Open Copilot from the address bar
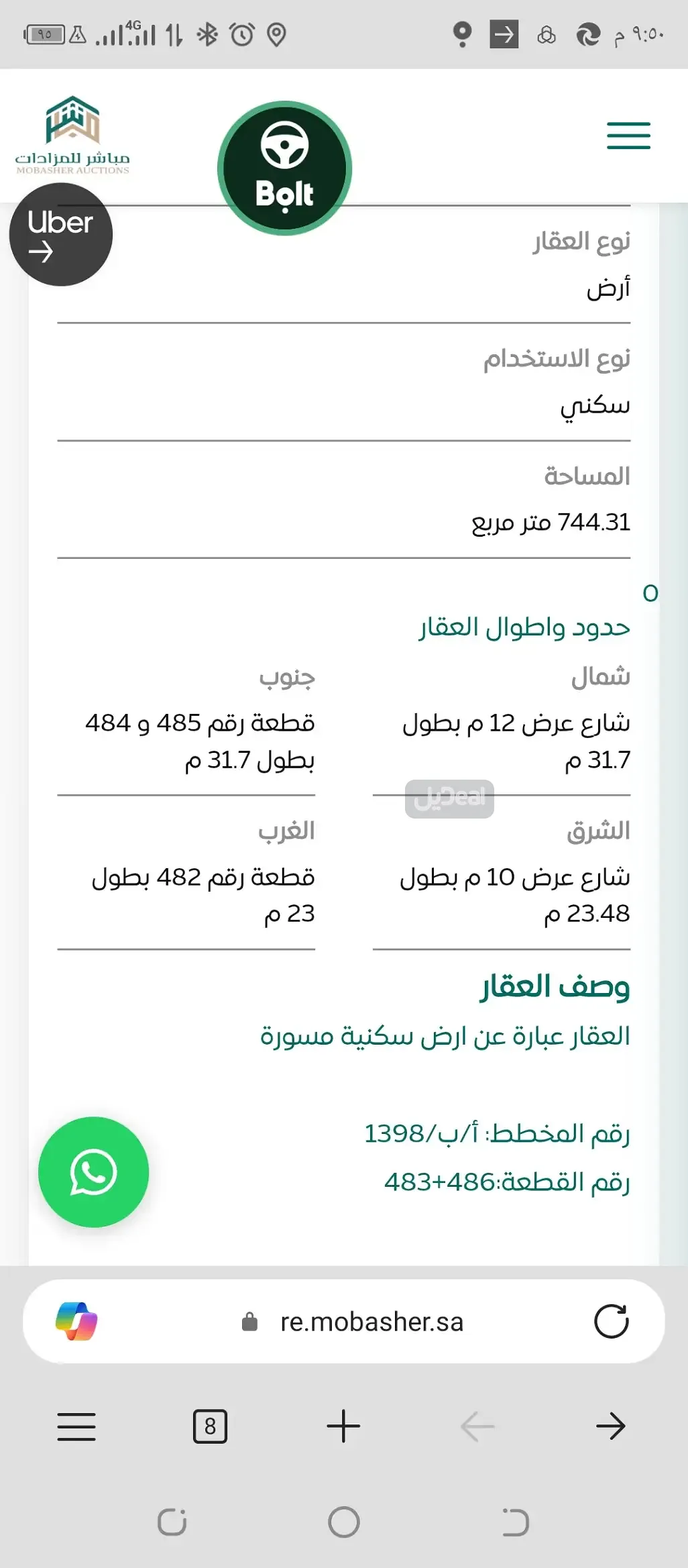Viewport: 688px width, 1568px height. 76,1321
